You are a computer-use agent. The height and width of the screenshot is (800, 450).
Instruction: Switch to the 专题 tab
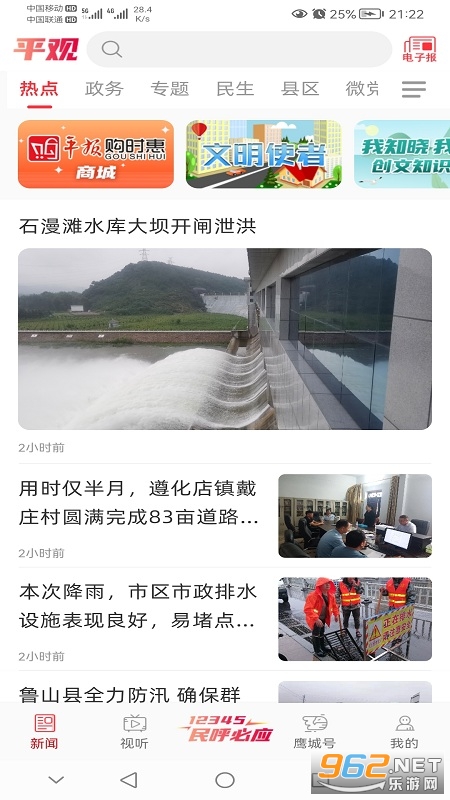pos(169,89)
